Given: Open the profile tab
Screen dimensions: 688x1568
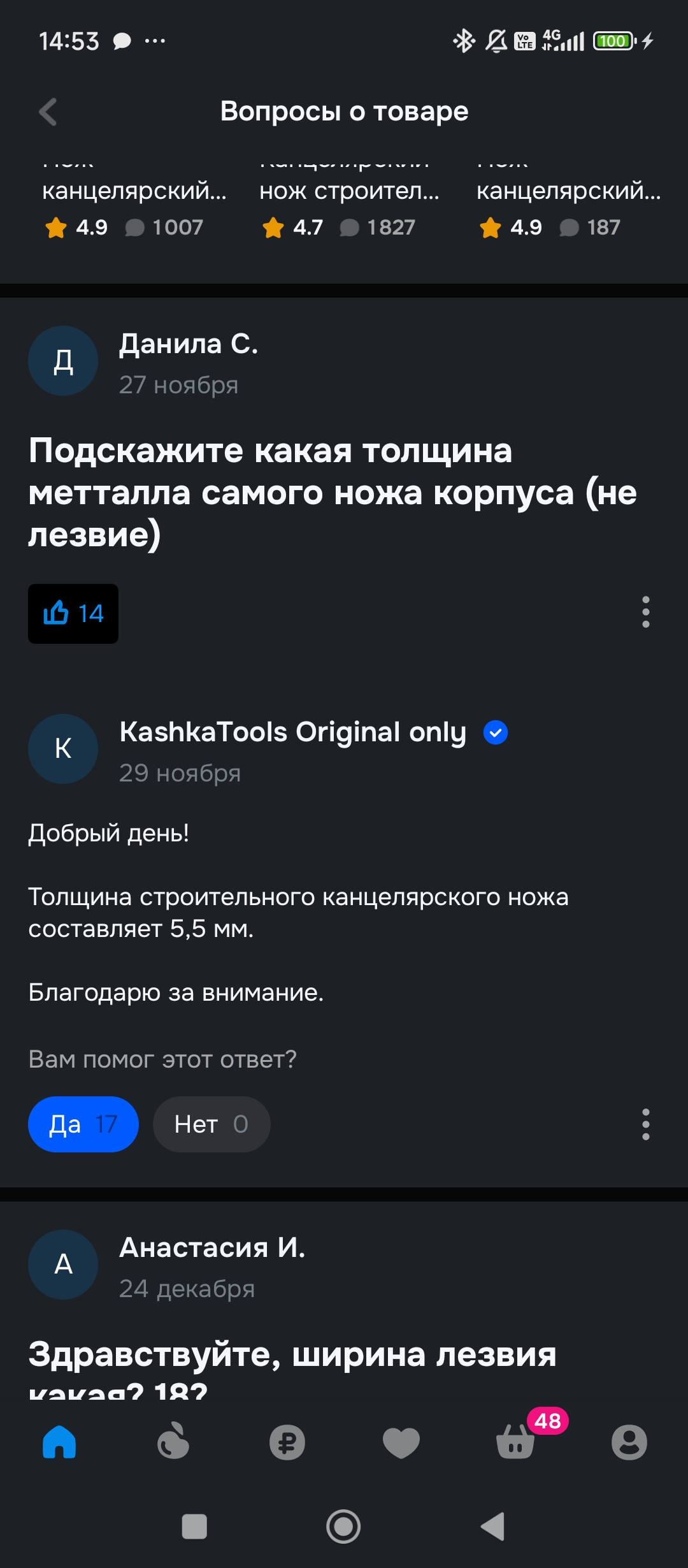Looking at the screenshot, I should 629,1442.
